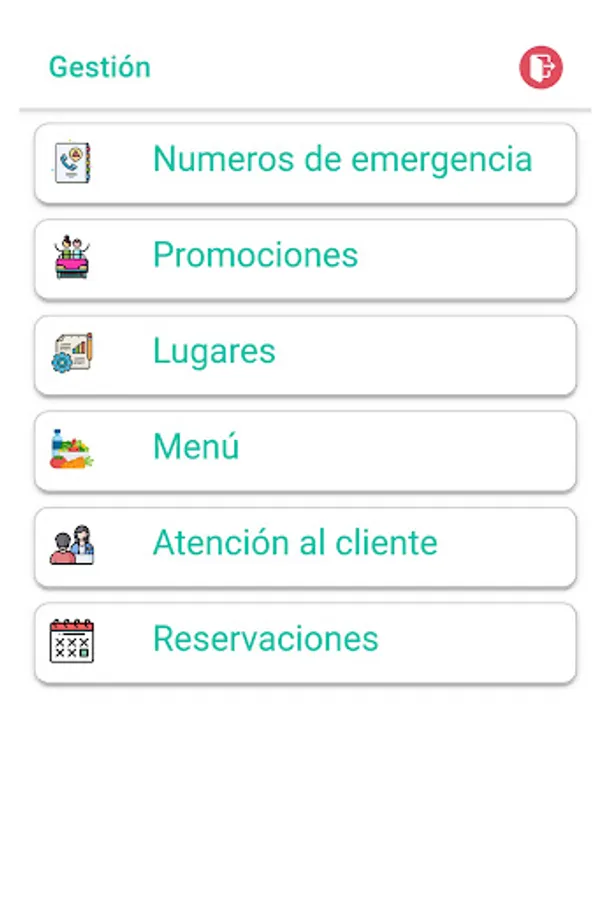View Reservaciones

[305, 642]
